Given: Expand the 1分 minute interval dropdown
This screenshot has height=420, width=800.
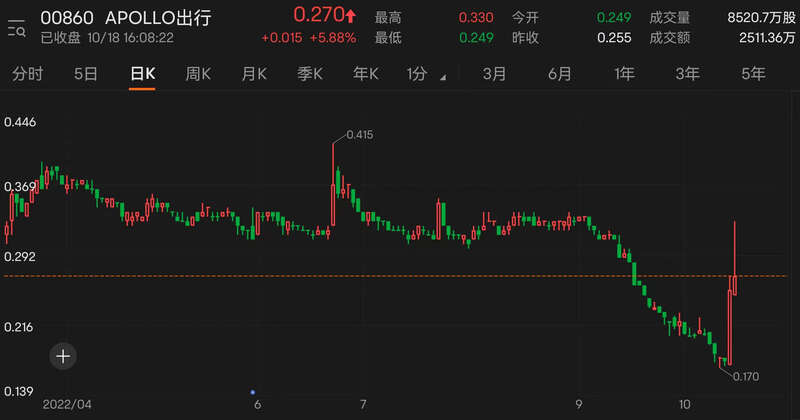Looking at the screenshot, I should point(423,74).
